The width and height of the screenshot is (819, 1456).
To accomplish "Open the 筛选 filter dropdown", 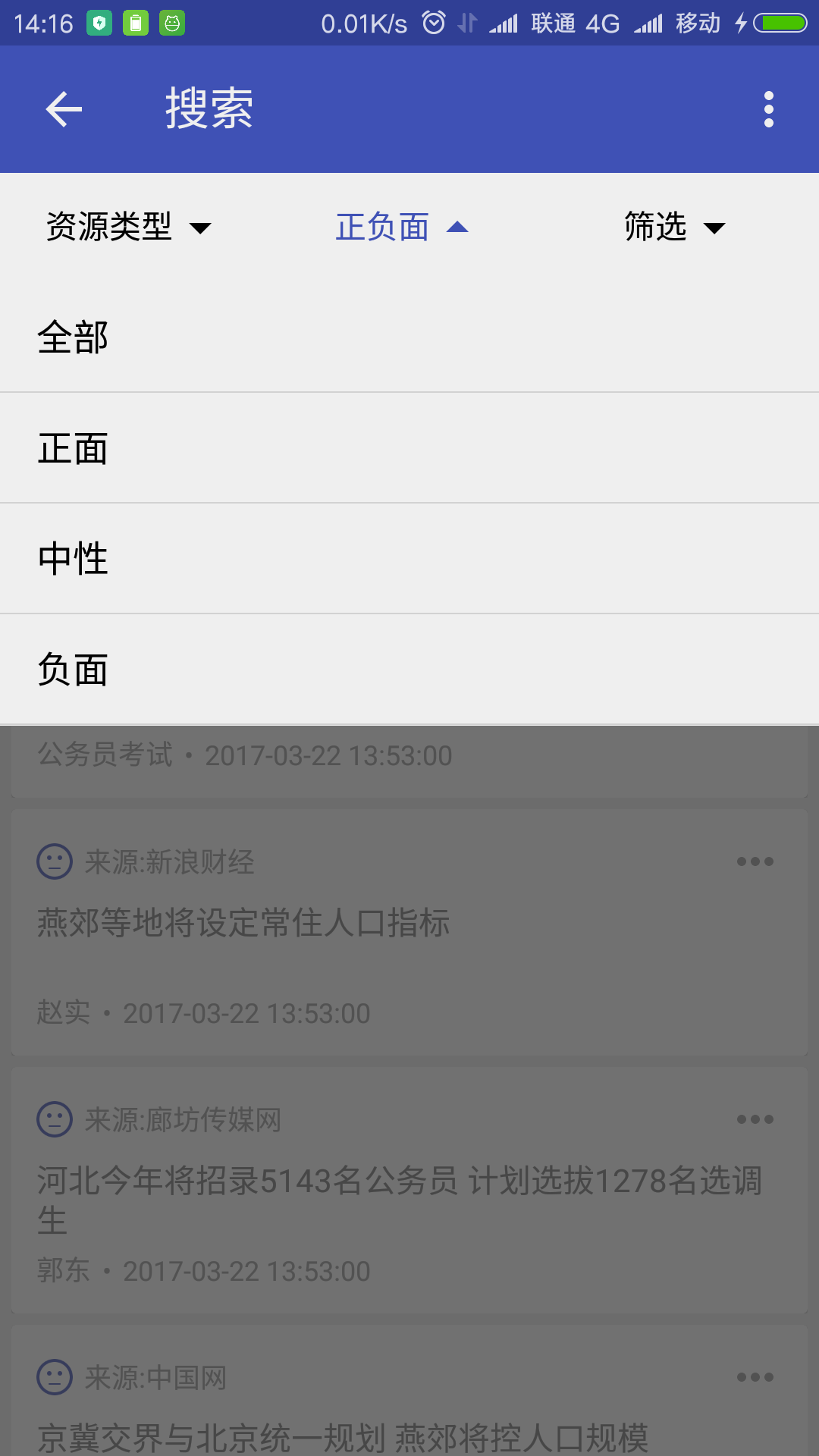I will [674, 227].
